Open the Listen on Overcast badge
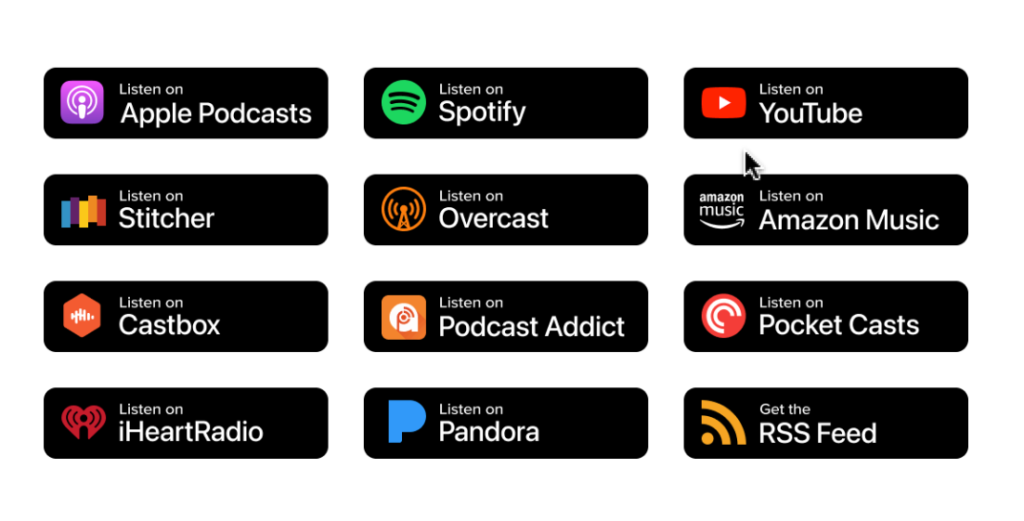 505,210
